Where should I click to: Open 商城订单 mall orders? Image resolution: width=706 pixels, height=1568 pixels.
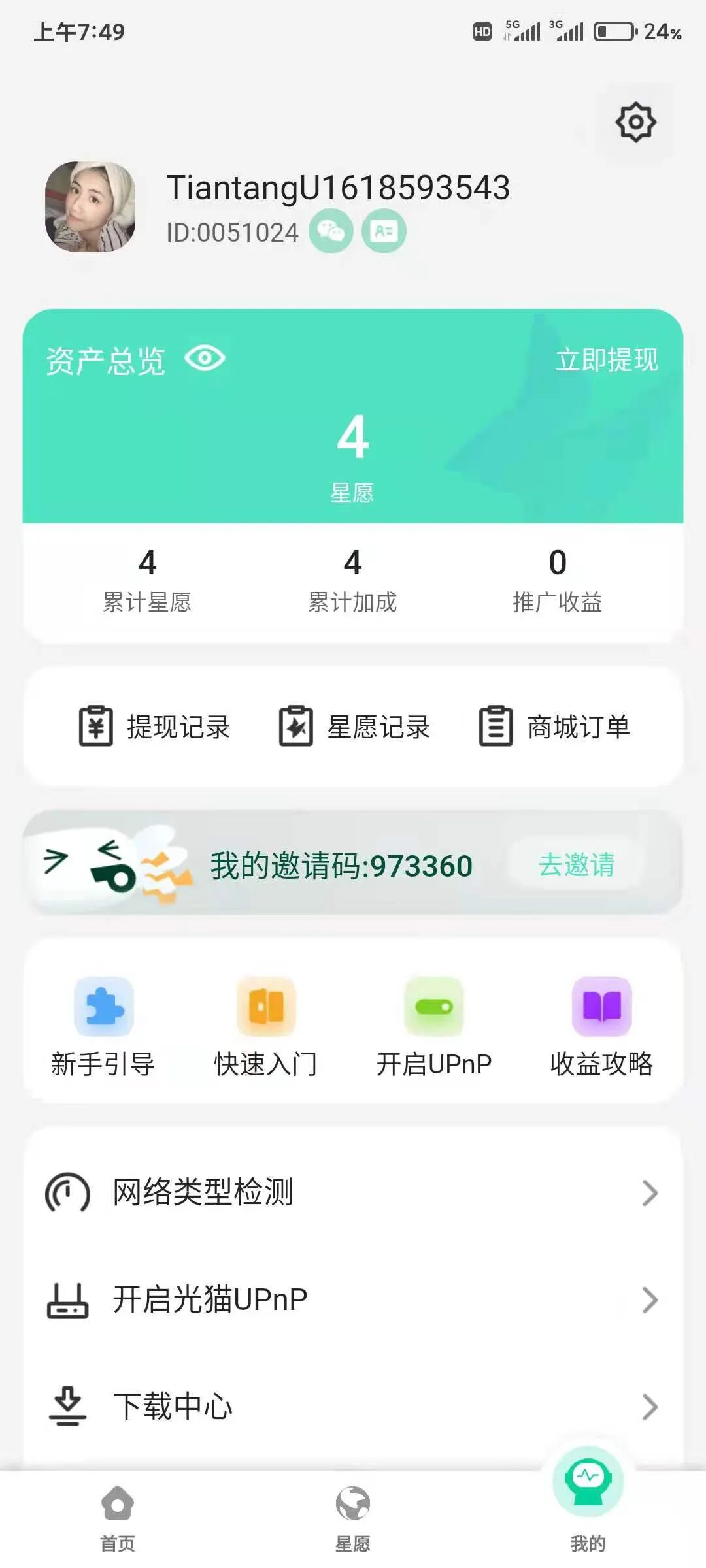[x=554, y=727]
